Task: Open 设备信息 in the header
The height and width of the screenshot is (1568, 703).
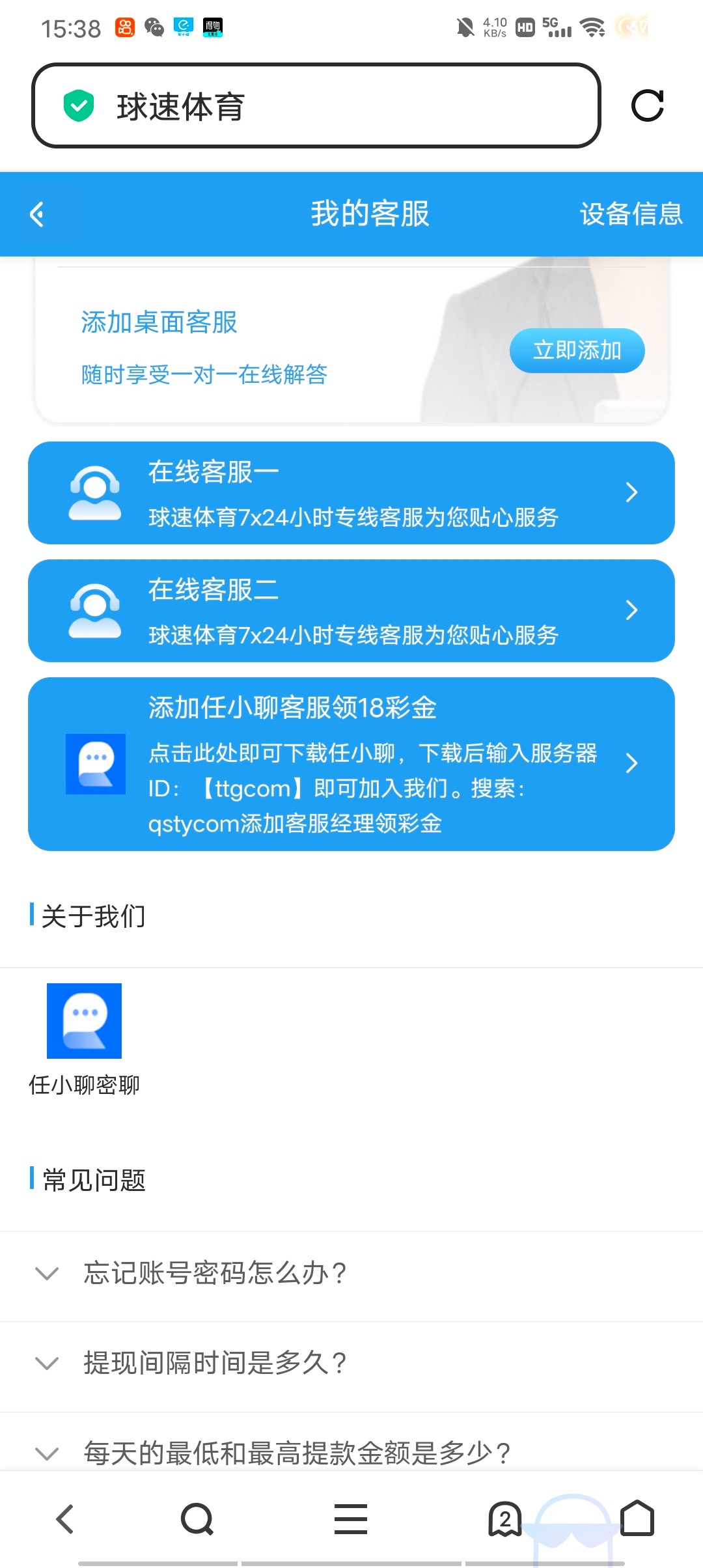Action: [631, 214]
